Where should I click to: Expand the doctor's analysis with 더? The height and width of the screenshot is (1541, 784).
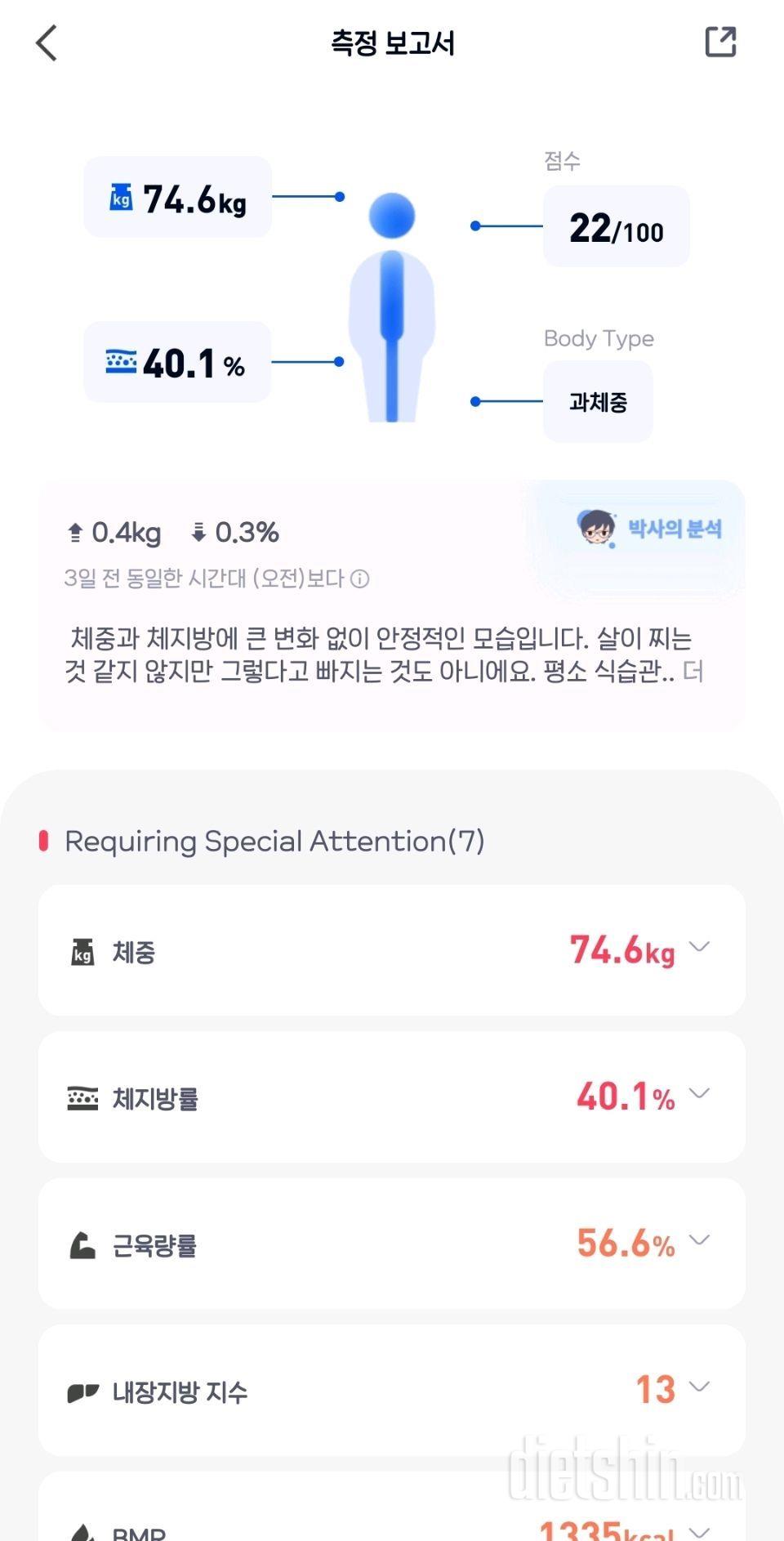click(693, 672)
